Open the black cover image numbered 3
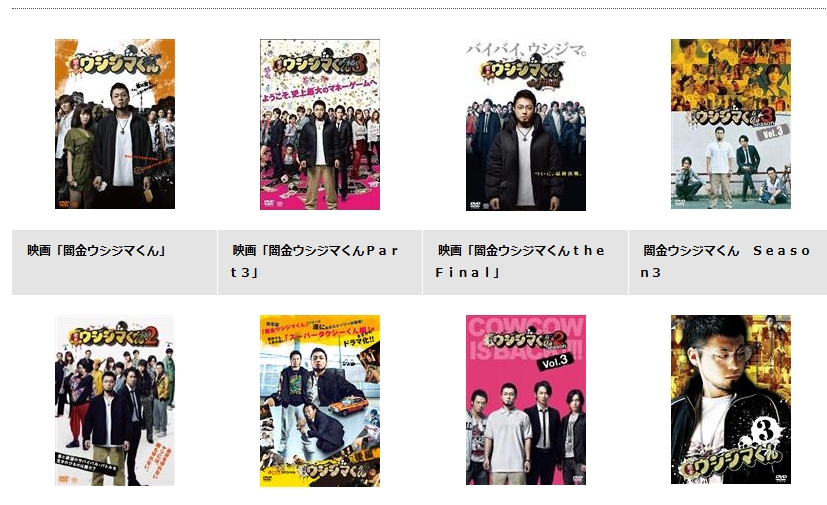 730,400
